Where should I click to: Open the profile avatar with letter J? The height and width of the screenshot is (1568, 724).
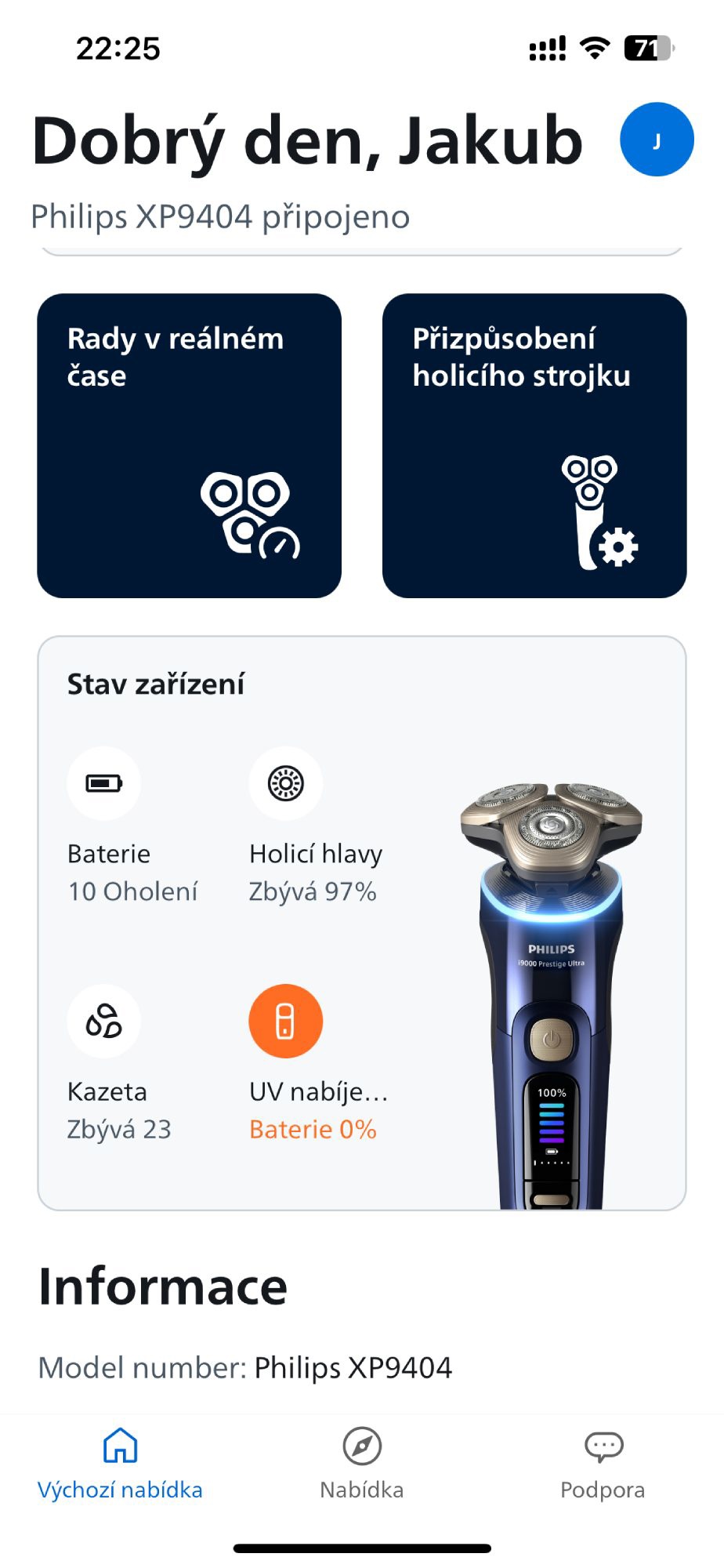click(x=657, y=140)
